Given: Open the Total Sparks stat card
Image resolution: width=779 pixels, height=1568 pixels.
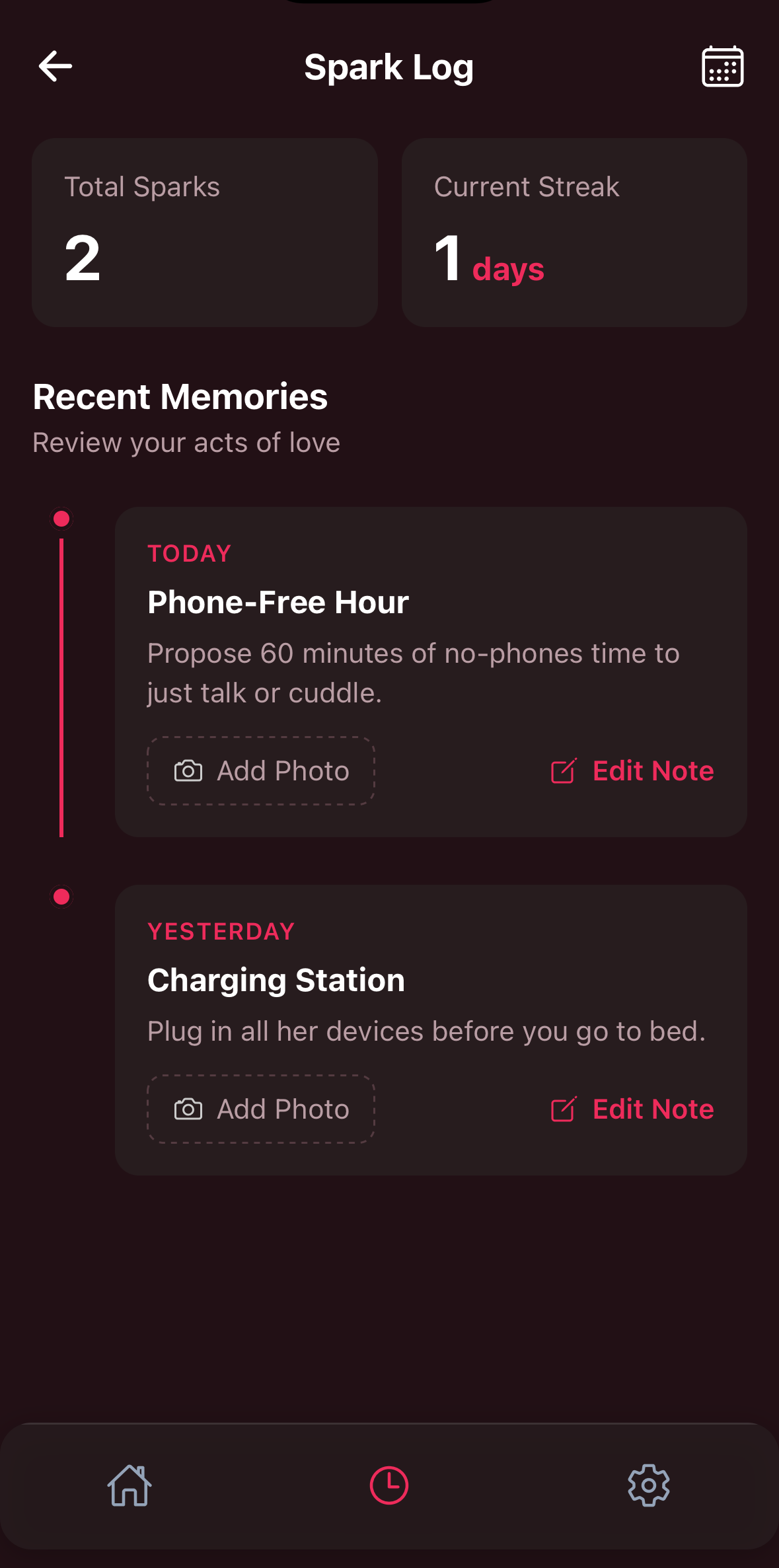Looking at the screenshot, I should (x=204, y=233).
